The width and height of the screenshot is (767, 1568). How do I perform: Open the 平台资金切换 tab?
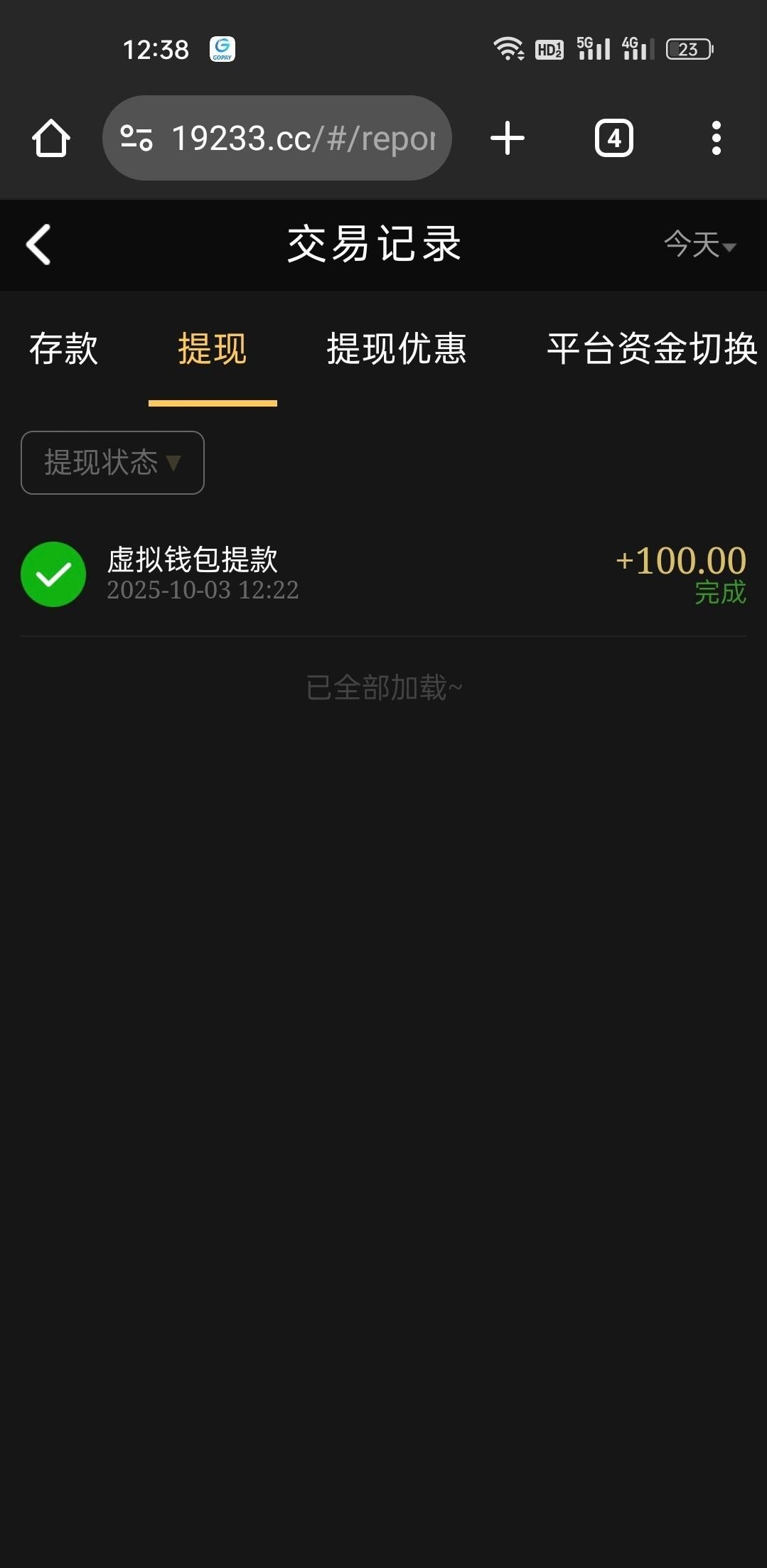[651, 349]
